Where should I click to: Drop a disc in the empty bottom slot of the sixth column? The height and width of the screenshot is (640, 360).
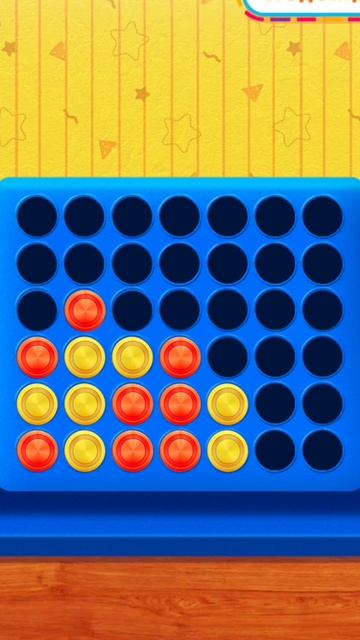tap(275, 451)
